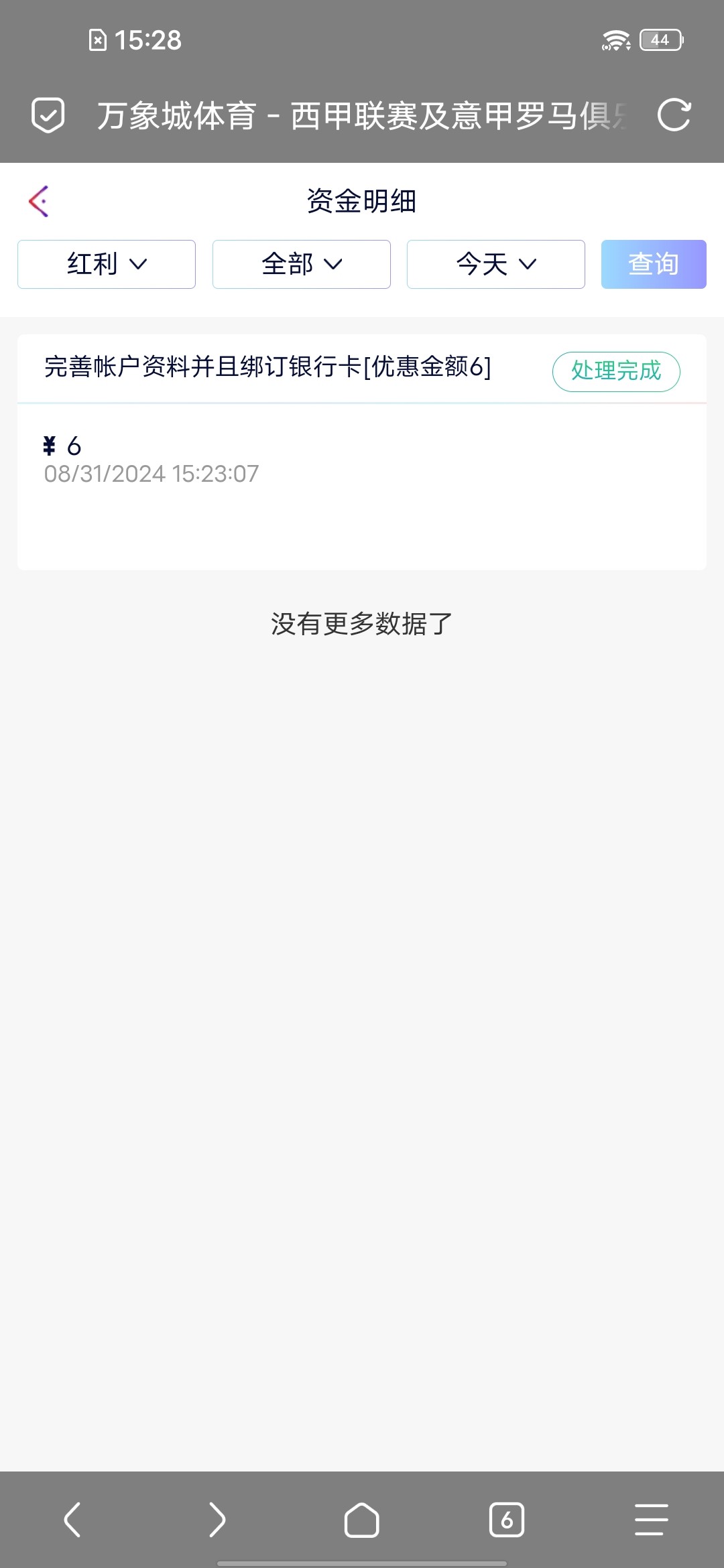The image size is (724, 1568).
Task: Go to the browser home page
Action: [x=362, y=1520]
